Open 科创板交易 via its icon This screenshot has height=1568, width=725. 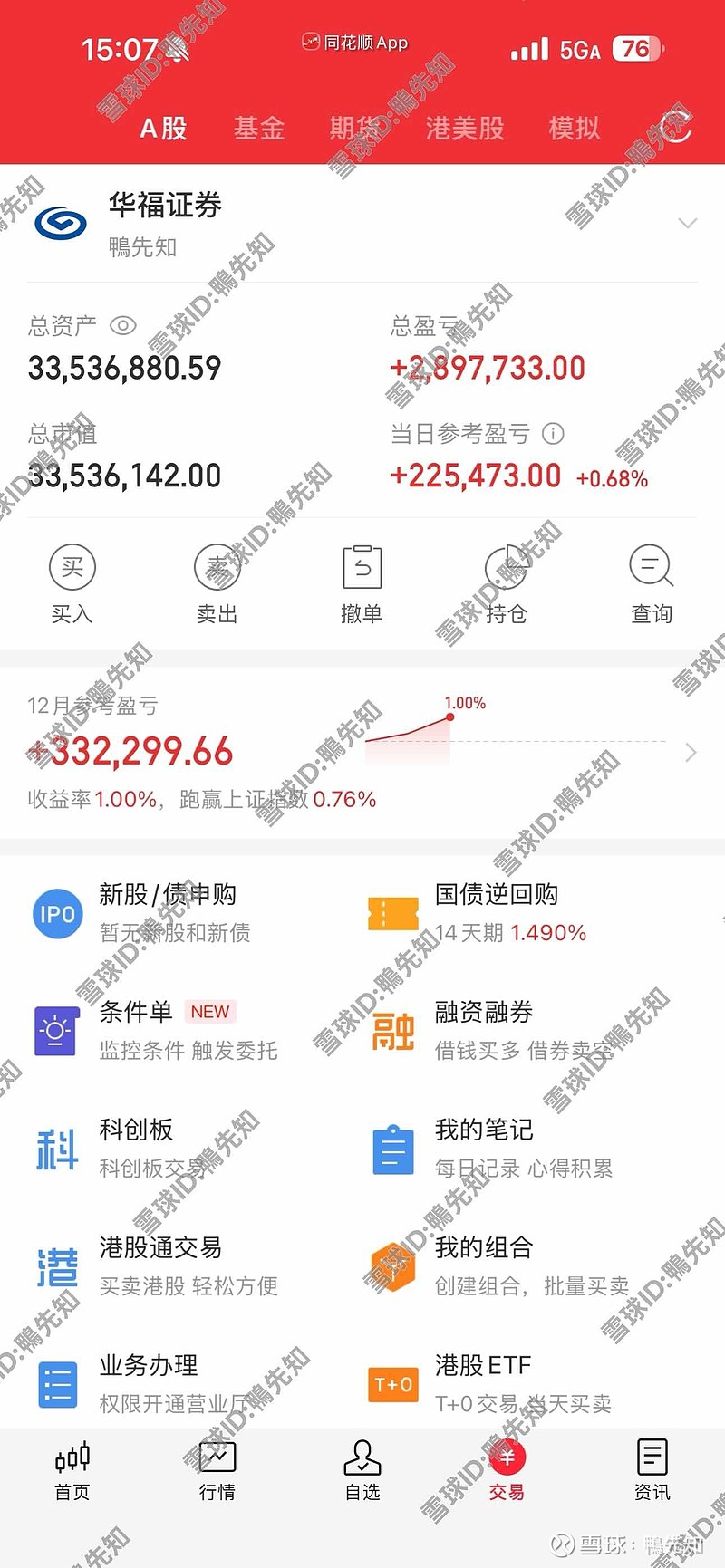(x=56, y=1149)
